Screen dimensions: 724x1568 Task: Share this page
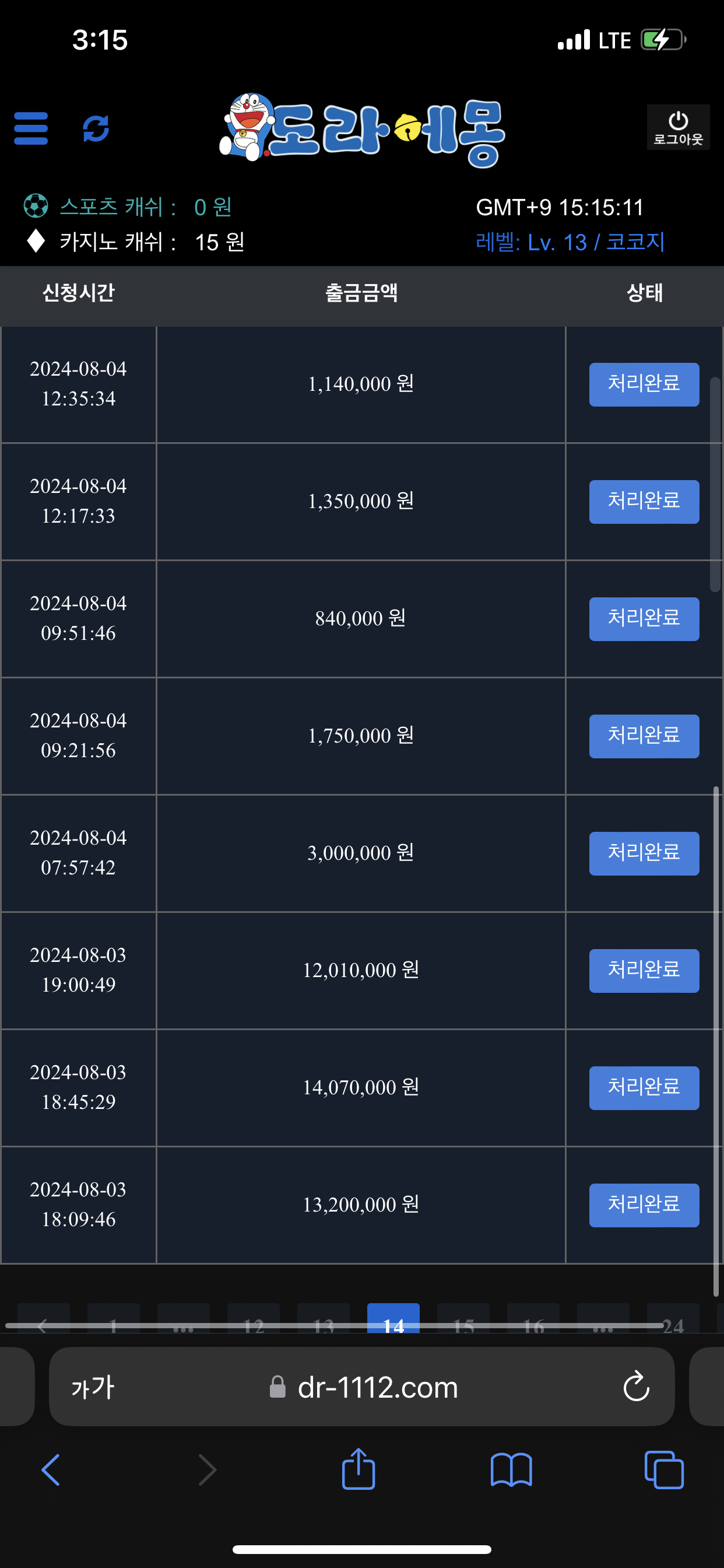[x=359, y=1469]
